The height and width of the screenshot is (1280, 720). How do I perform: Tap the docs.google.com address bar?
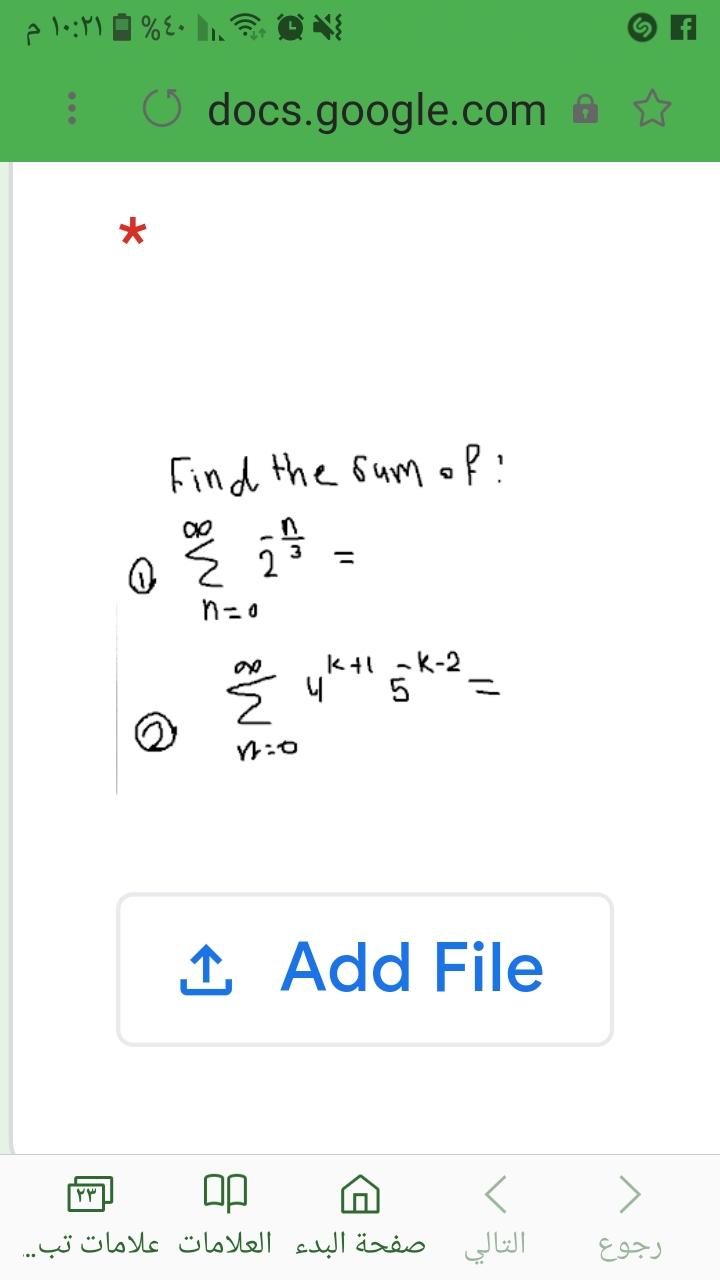(x=377, y=110)
